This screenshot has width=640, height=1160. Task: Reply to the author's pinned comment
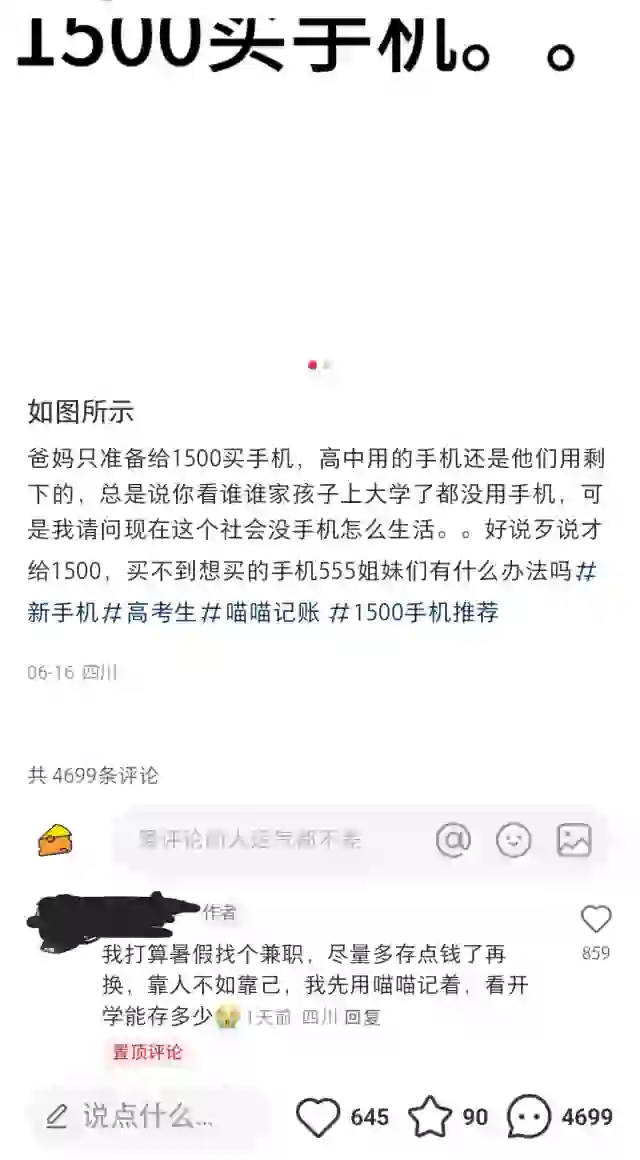coord(362,1017)
